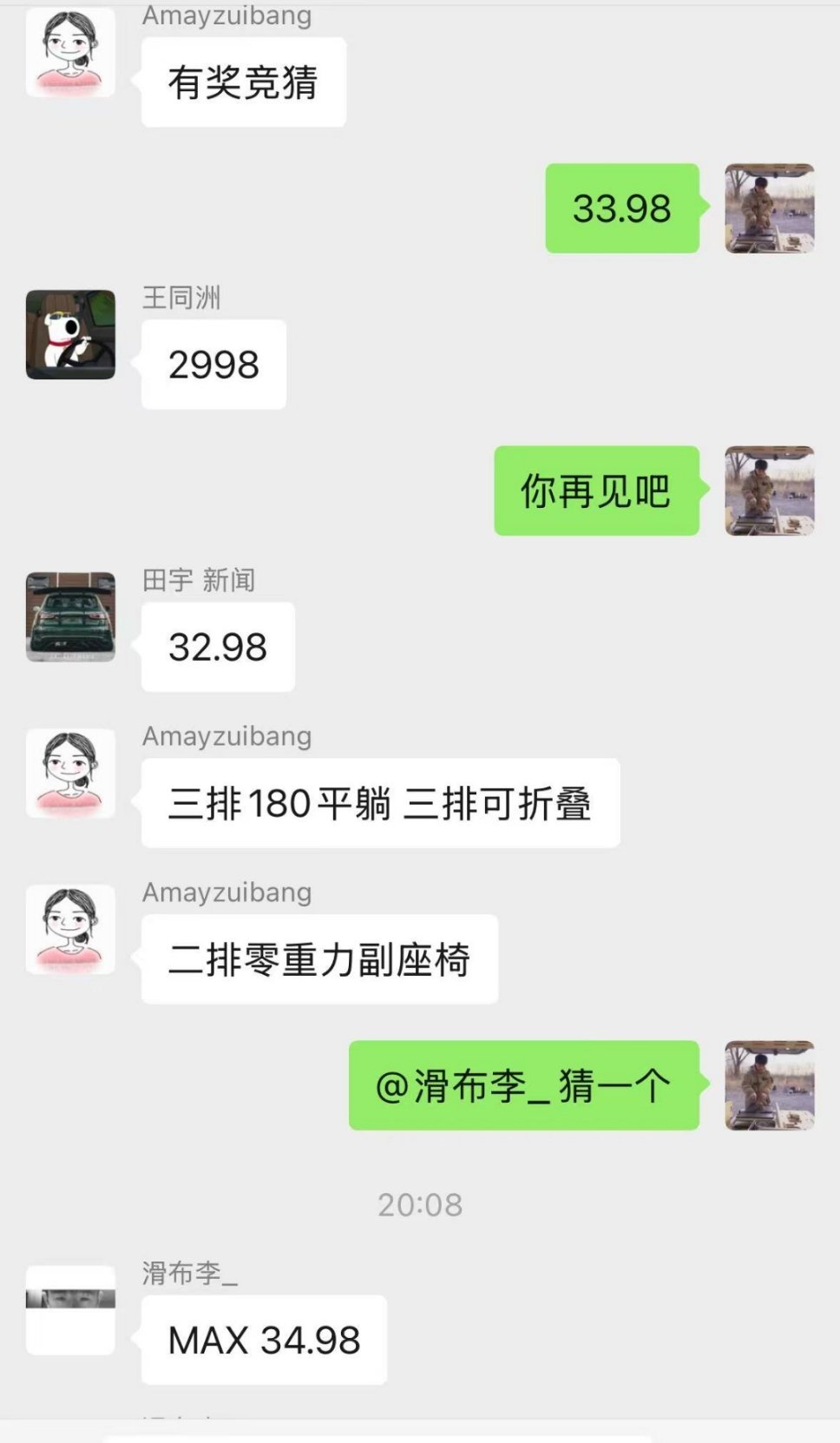Click the 2998 message bubble
This screenshot has width=840, height=1443.
click(x=213, y=364)
